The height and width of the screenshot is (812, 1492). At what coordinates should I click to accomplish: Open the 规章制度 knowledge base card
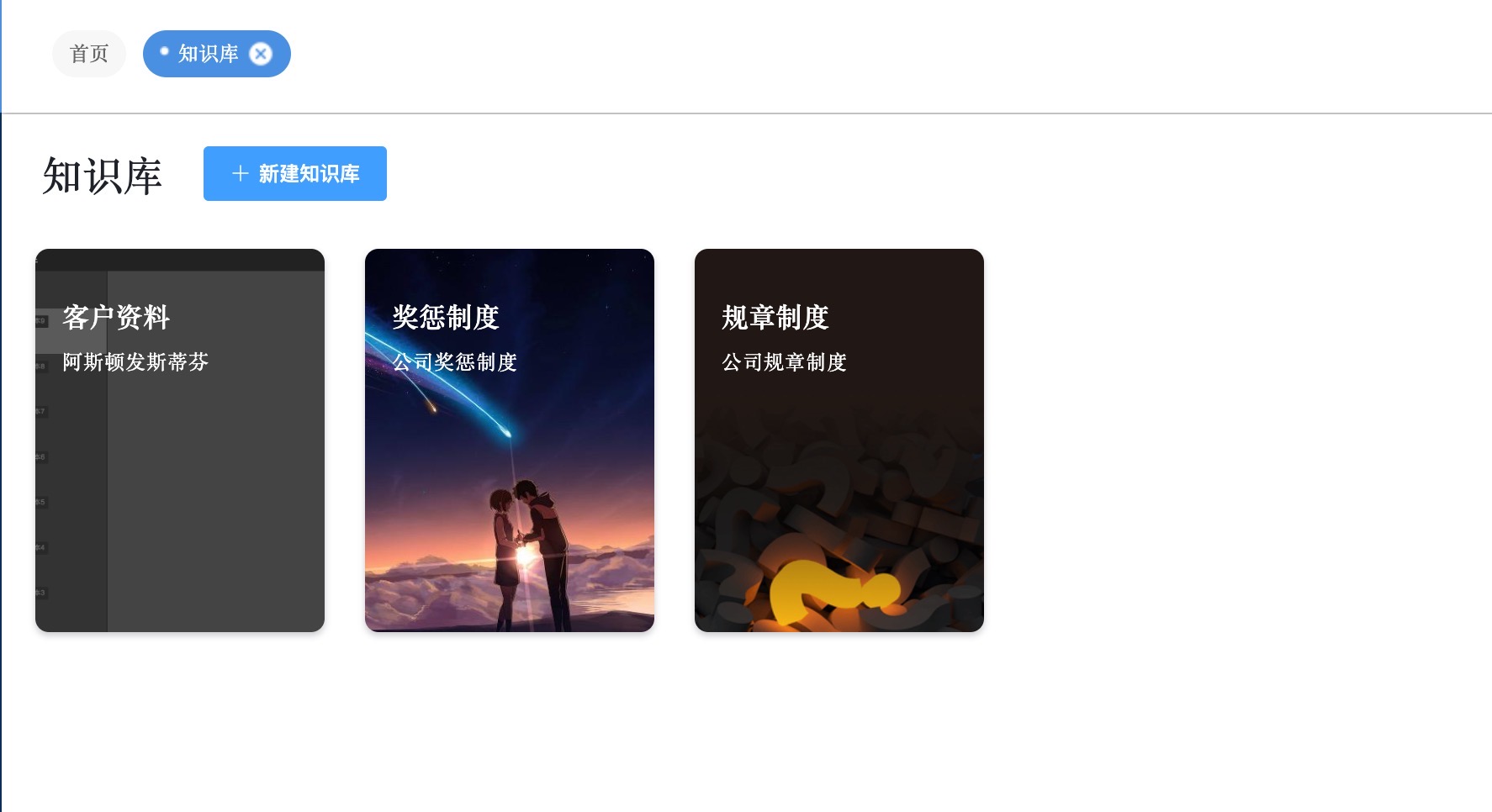point(839,440)
